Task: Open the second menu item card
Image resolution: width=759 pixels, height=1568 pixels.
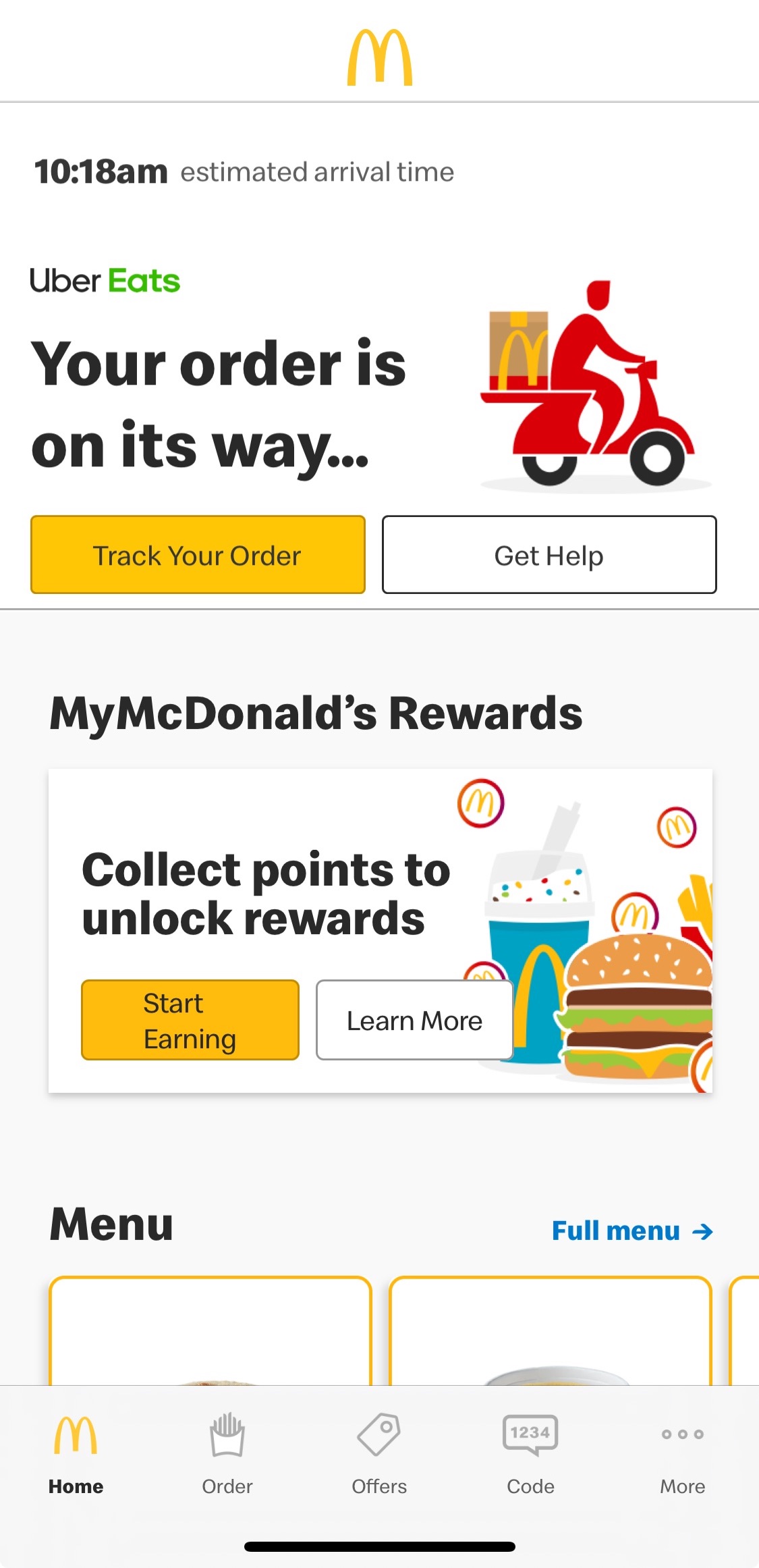Action: [550, 1331]
